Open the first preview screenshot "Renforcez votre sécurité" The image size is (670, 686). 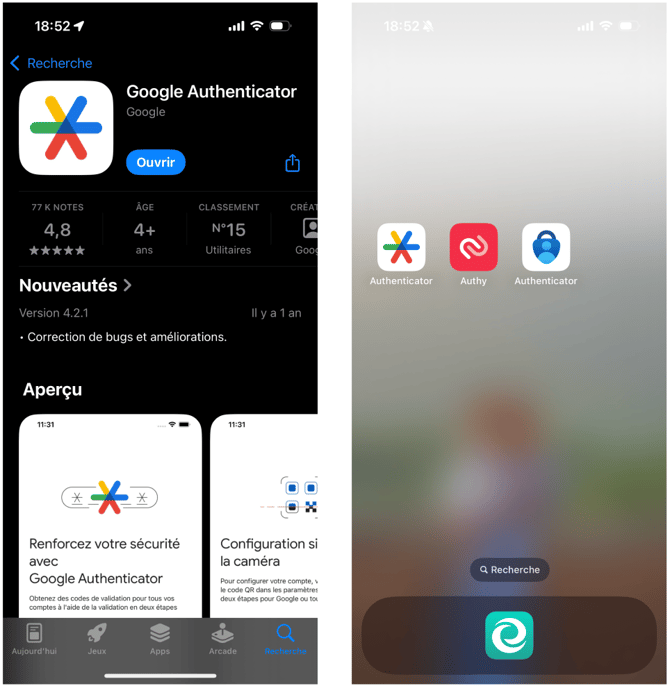click(109, 515)
